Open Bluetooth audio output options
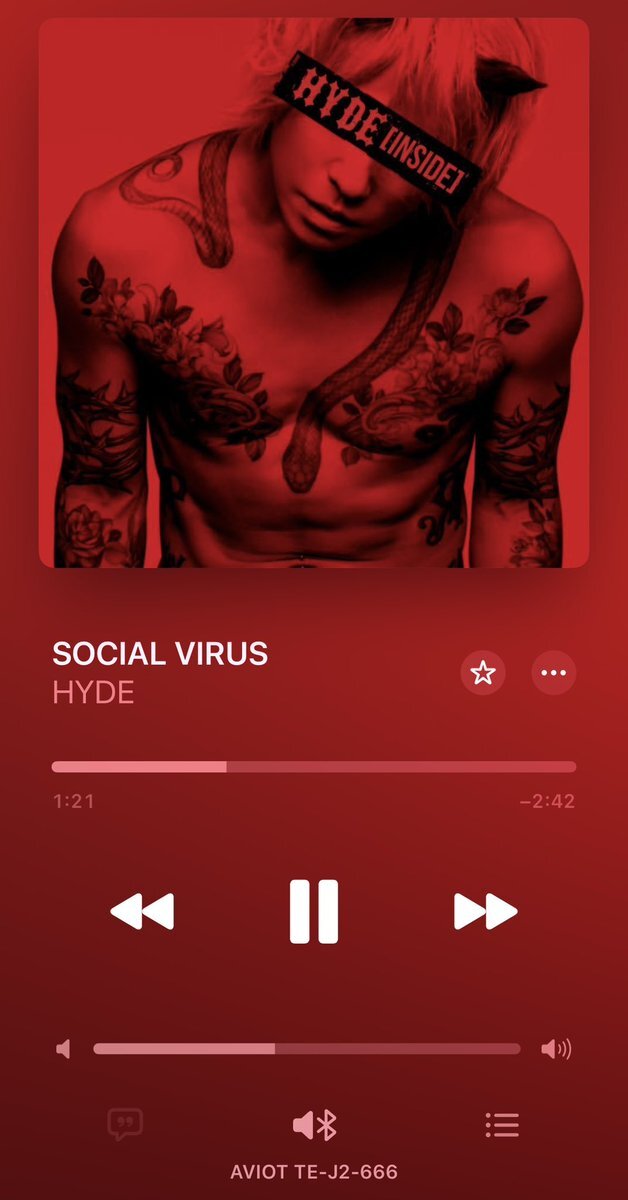 click(314, 1126)
